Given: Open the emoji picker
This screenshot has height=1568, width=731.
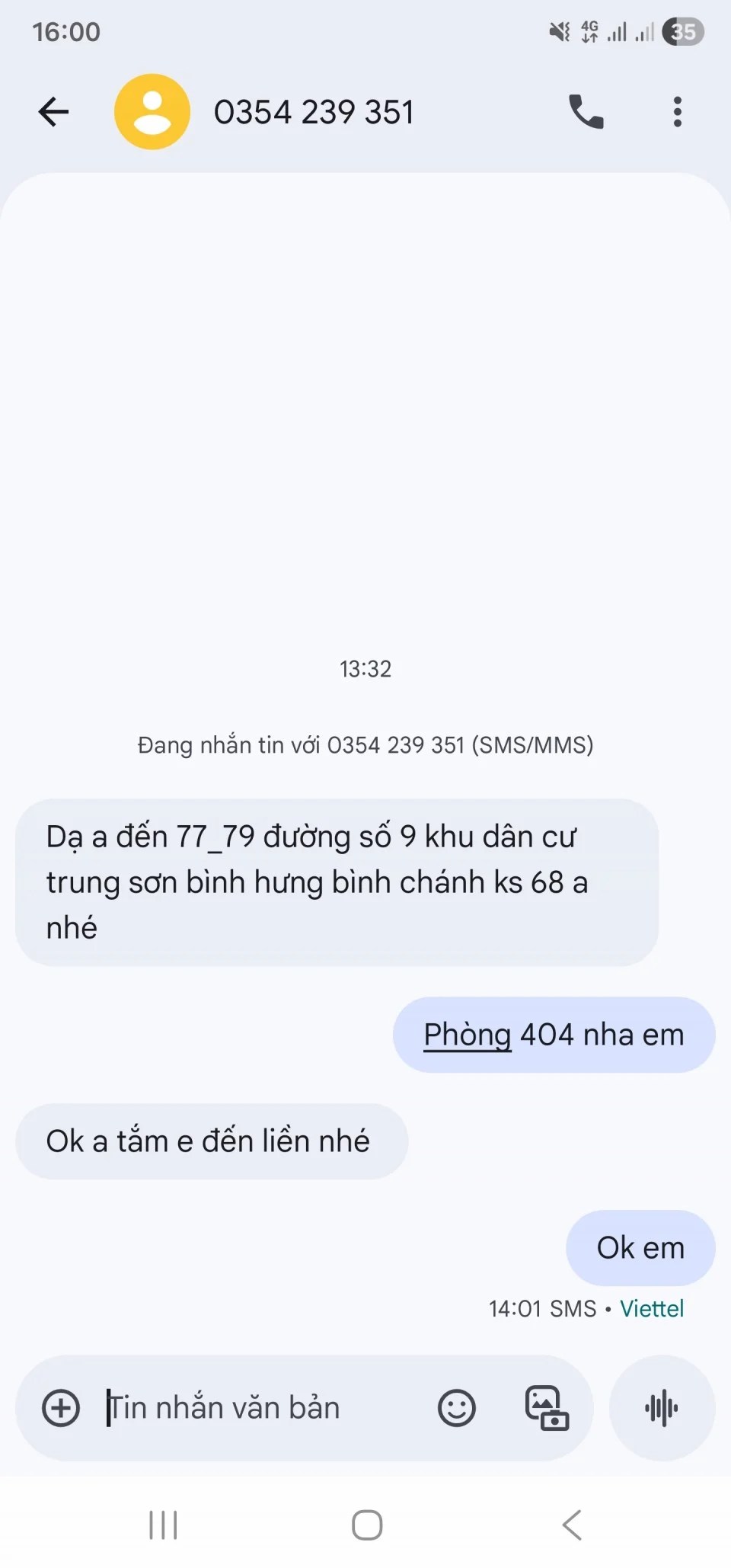Looking at the screenshot, I should [x=456, y=1407].
